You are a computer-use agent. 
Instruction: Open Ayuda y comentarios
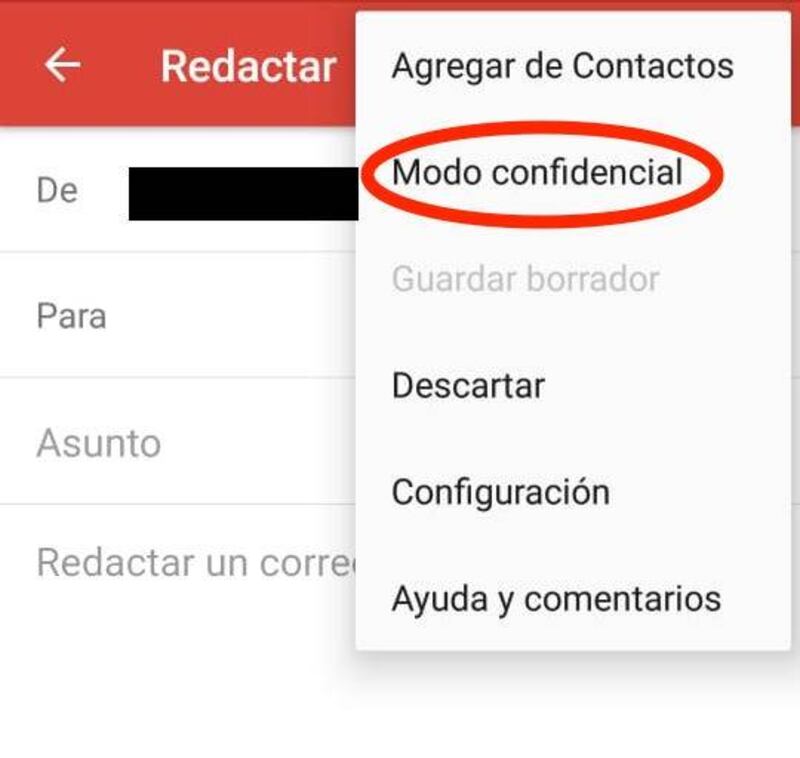tap(556, 599)
